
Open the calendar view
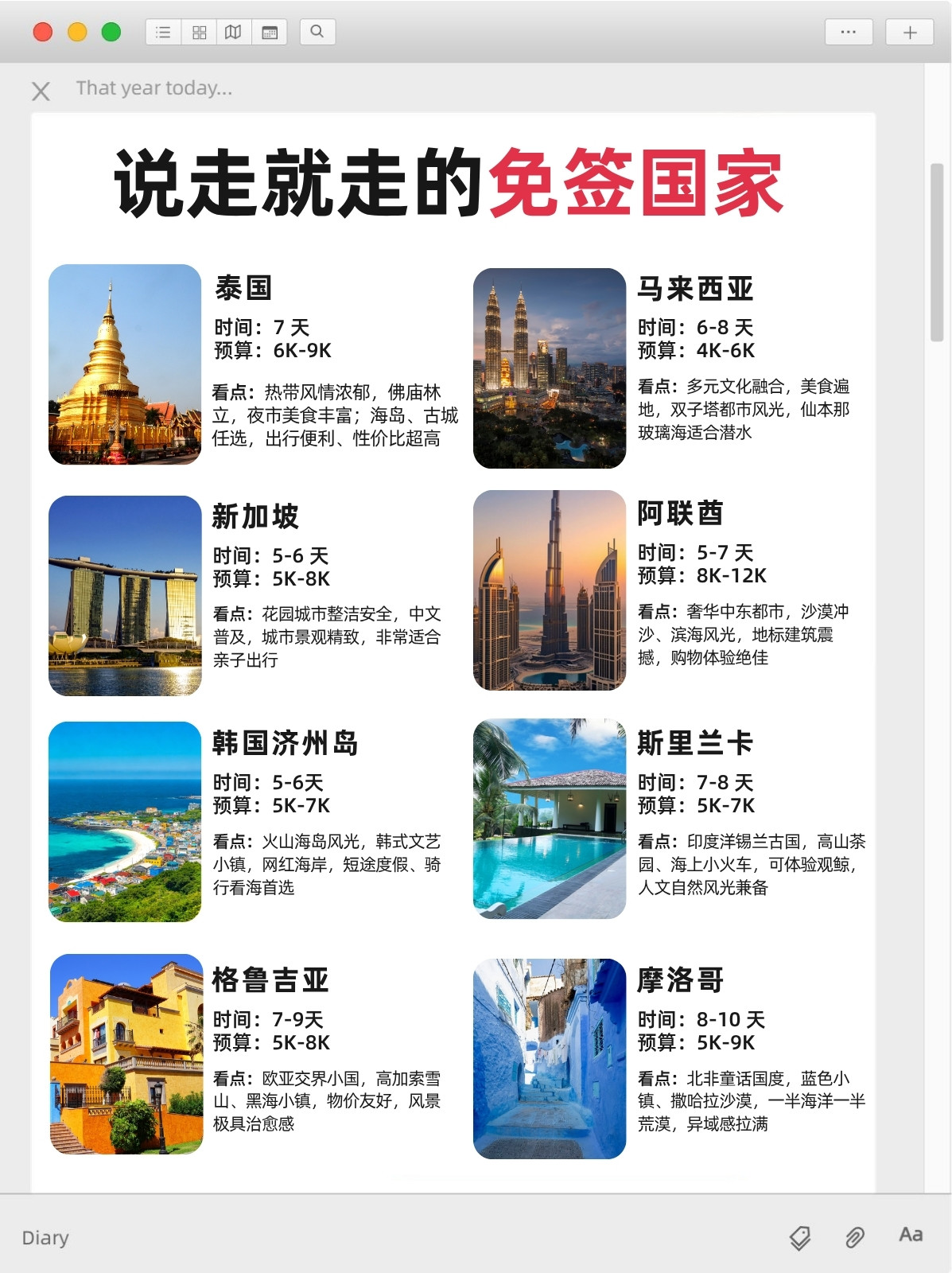point(270,32)
